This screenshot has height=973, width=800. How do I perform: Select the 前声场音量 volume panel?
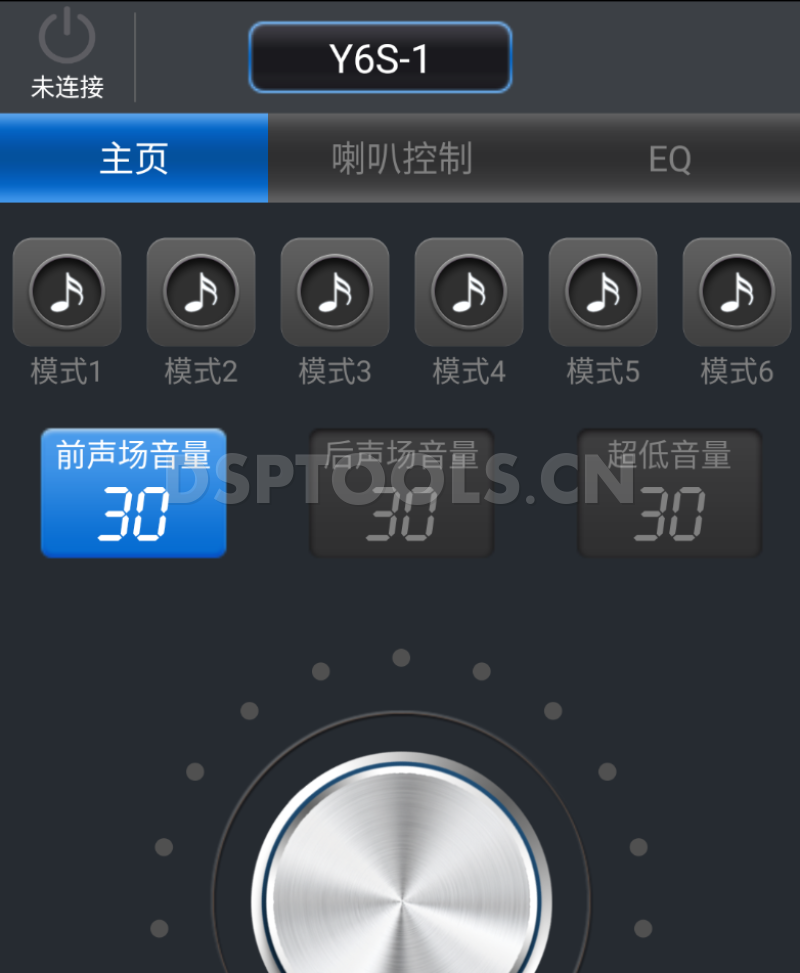(x=132, y=492)
